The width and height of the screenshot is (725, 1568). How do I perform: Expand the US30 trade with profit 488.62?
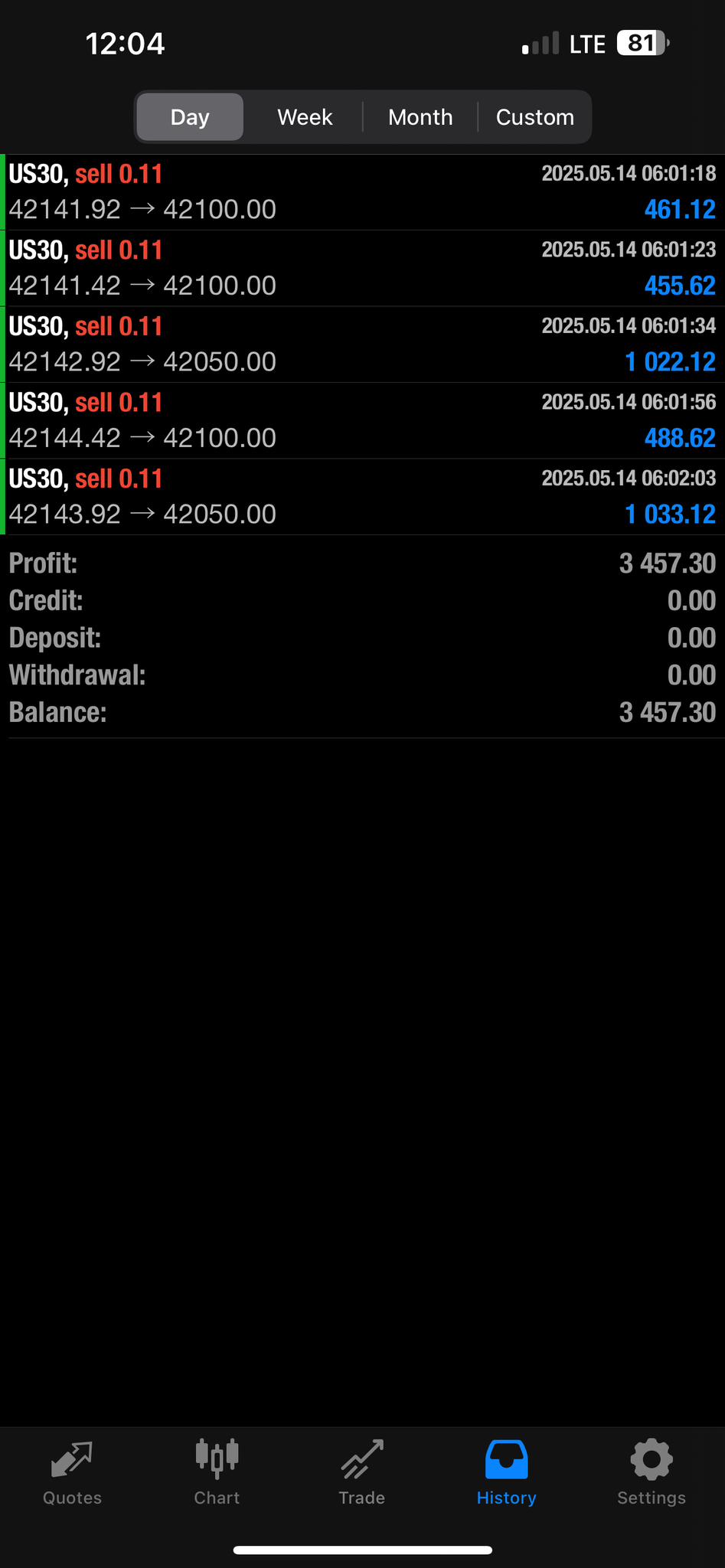coord(362,420)
